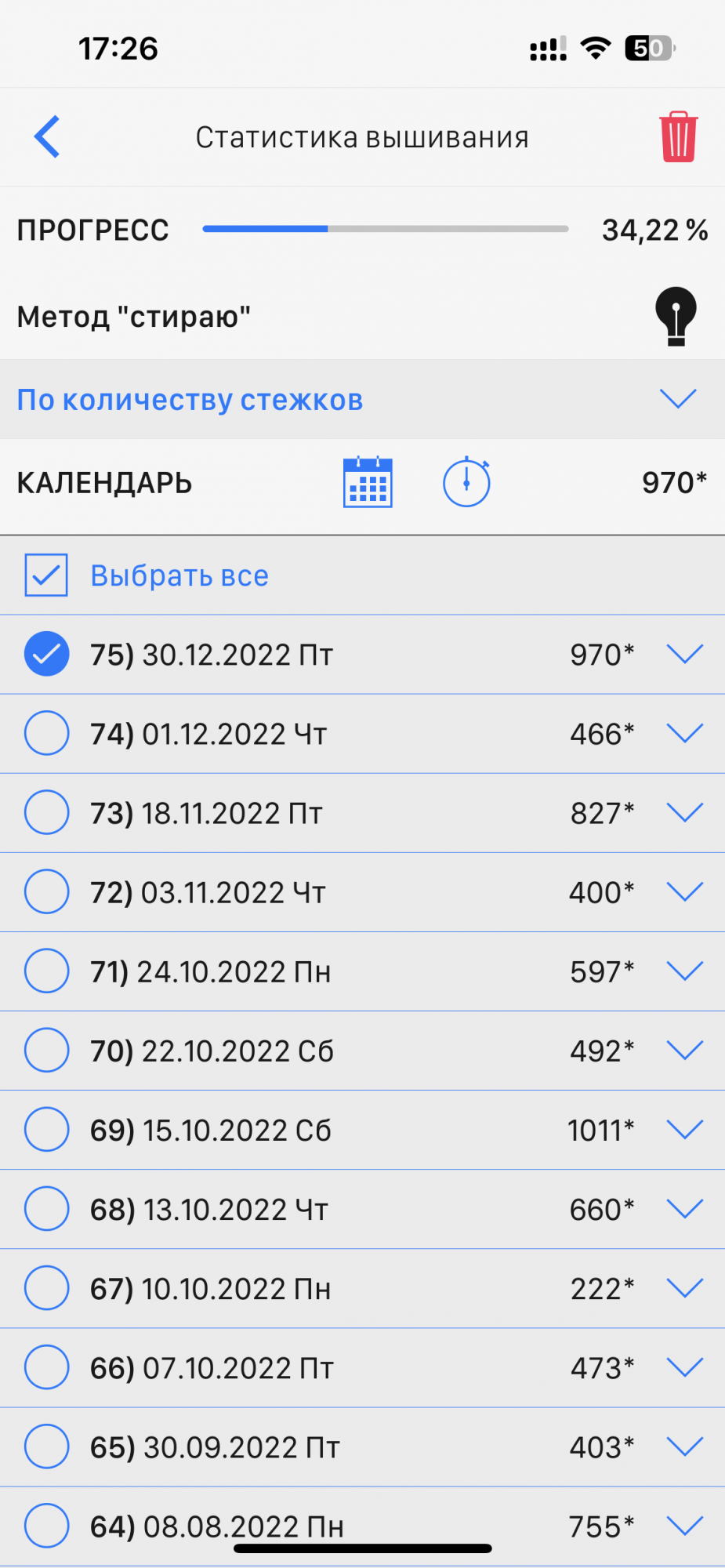725x1568 pixels.
Task: Open the По количеству стежков dropdown
Action: (677, 399)
